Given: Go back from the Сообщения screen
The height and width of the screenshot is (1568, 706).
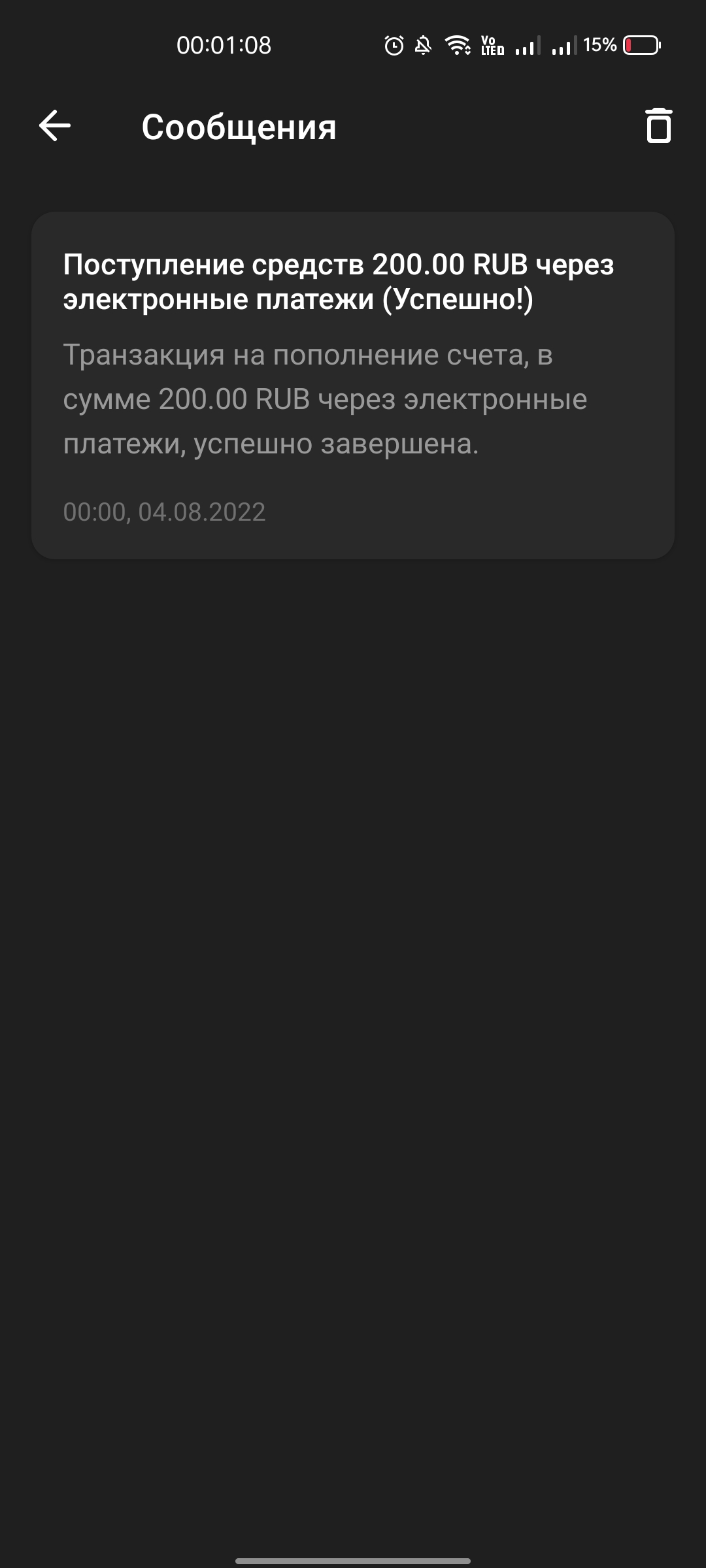Looking at the screenshot, I should tap(55, 126).
